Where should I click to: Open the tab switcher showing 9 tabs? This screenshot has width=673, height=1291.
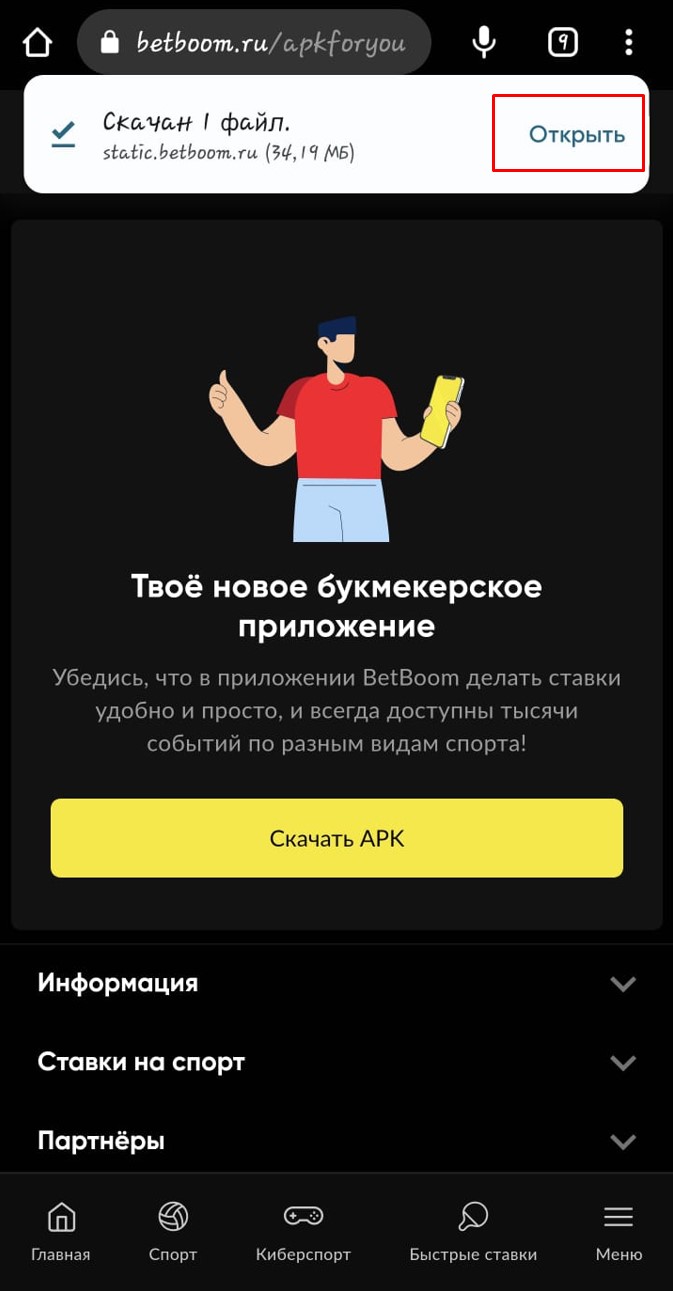click(563, 42)
